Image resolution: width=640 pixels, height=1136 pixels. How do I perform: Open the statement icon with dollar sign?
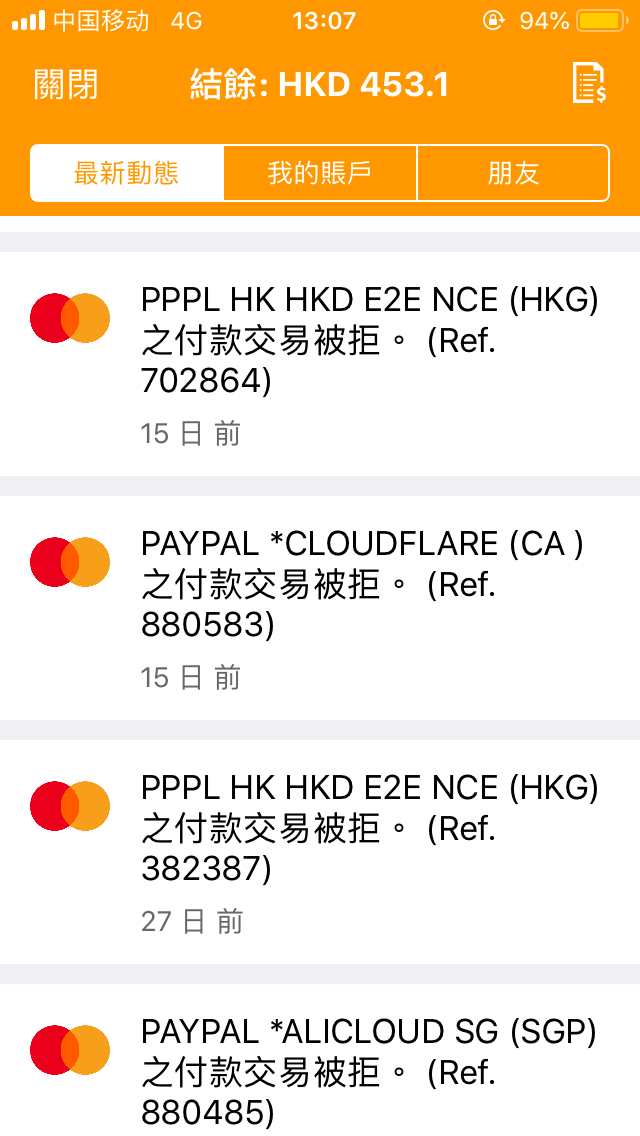pyautogui.click(x=589, y=83)
